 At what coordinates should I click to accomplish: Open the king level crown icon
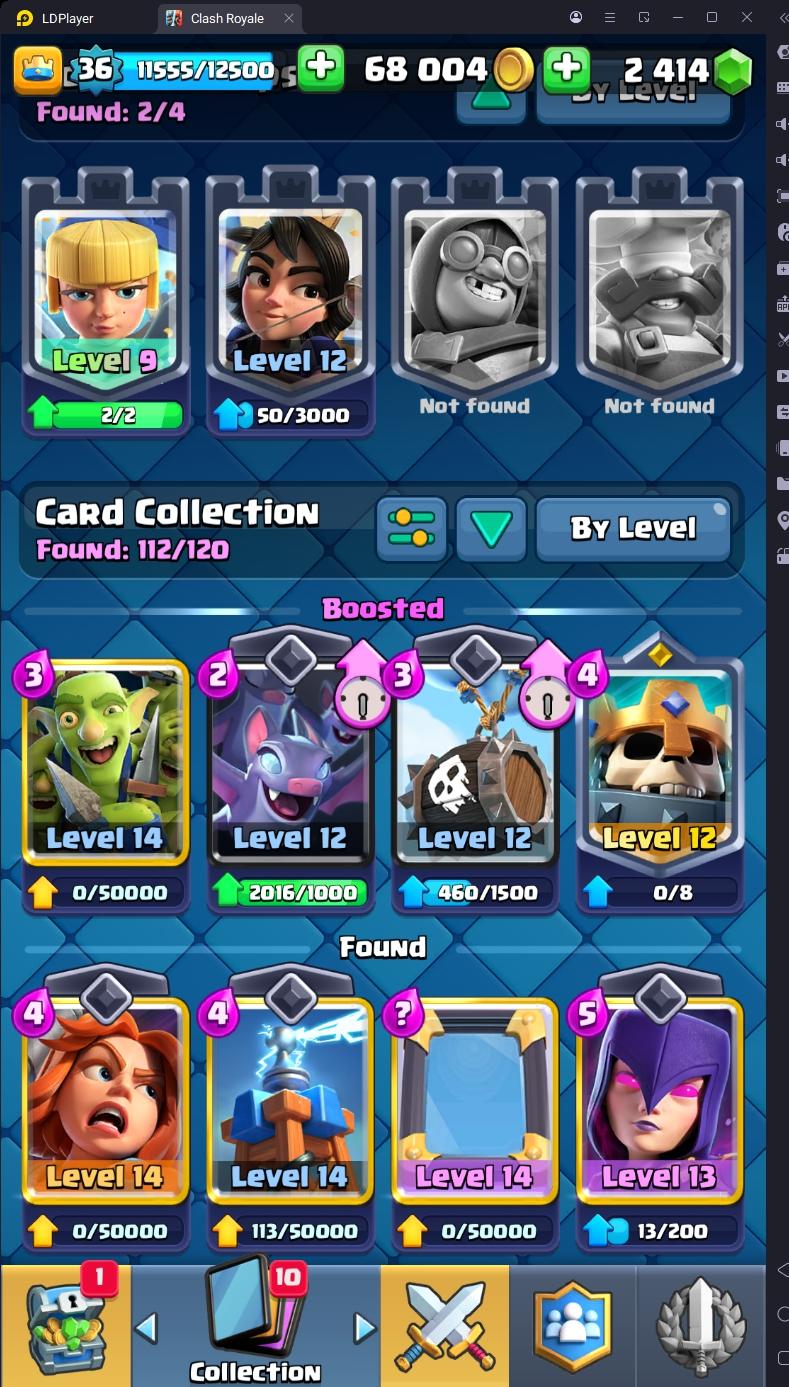tap(37, 68)
